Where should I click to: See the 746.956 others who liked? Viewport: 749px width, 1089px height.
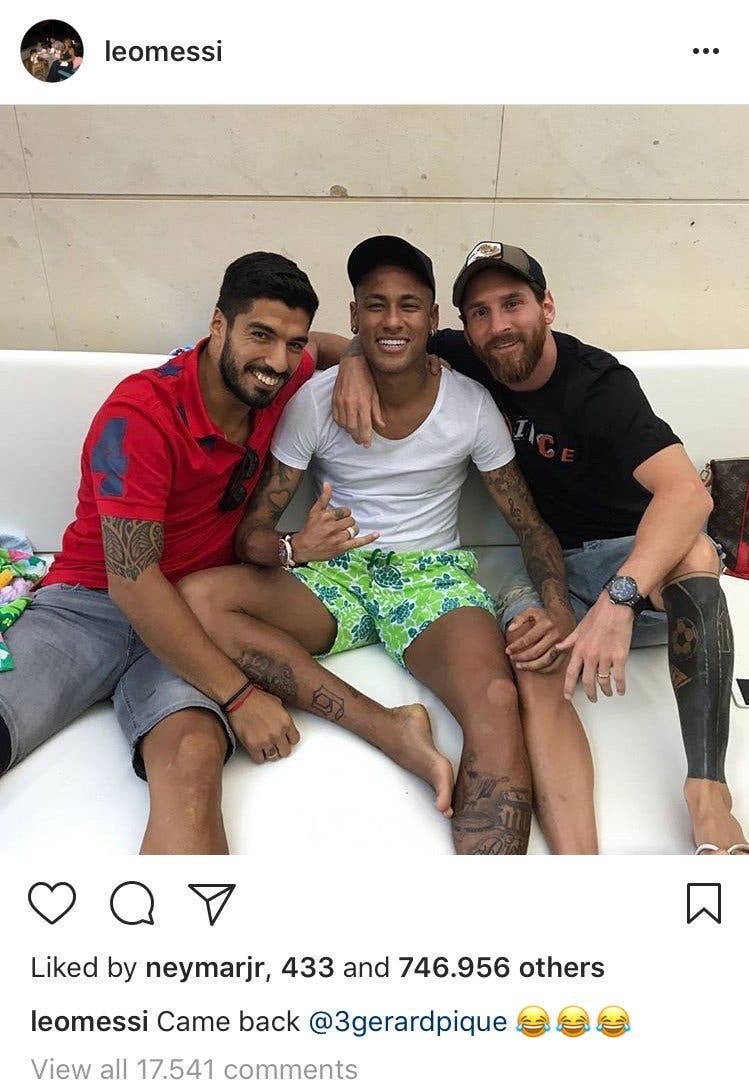[500, 968]
